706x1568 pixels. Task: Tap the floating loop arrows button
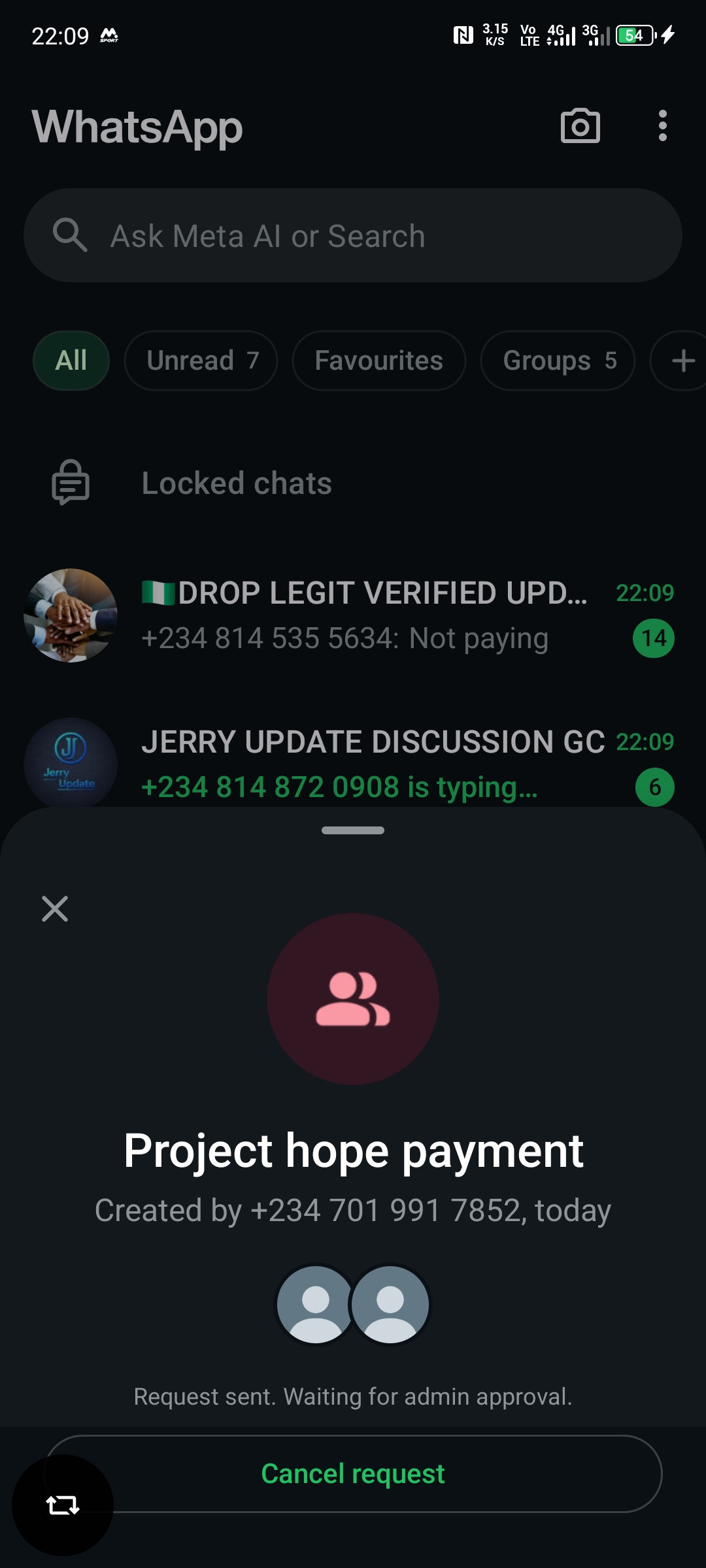[x=63, y=1505]
